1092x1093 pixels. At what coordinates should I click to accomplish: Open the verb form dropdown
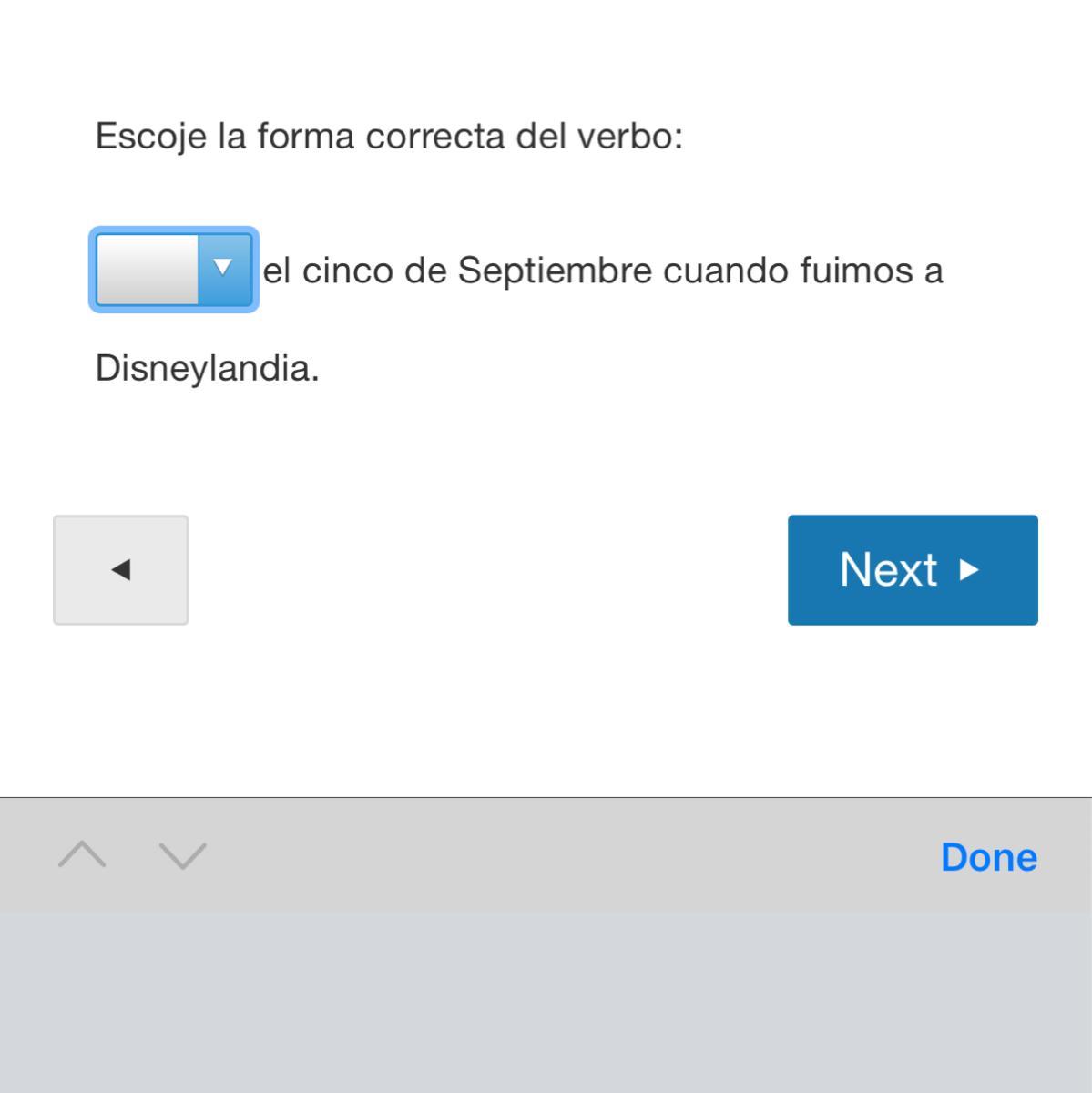(x=173, y=270)
